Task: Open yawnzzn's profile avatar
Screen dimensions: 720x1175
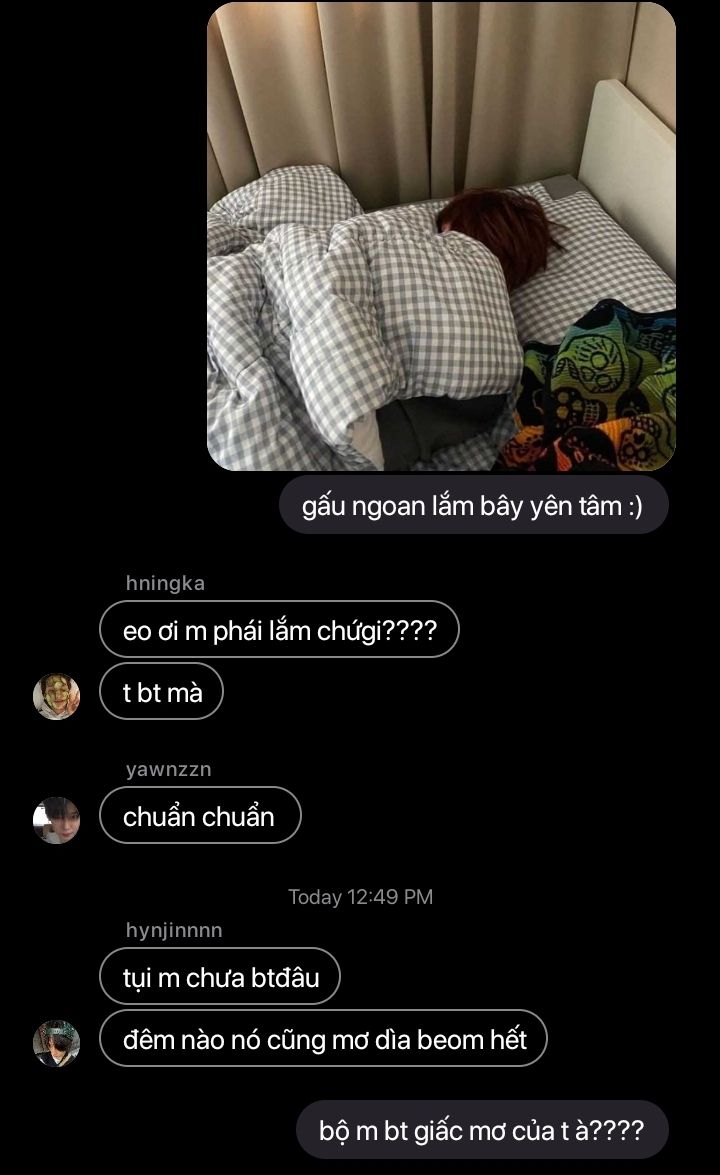Action: pyautogui.click(x=56, y=820)
